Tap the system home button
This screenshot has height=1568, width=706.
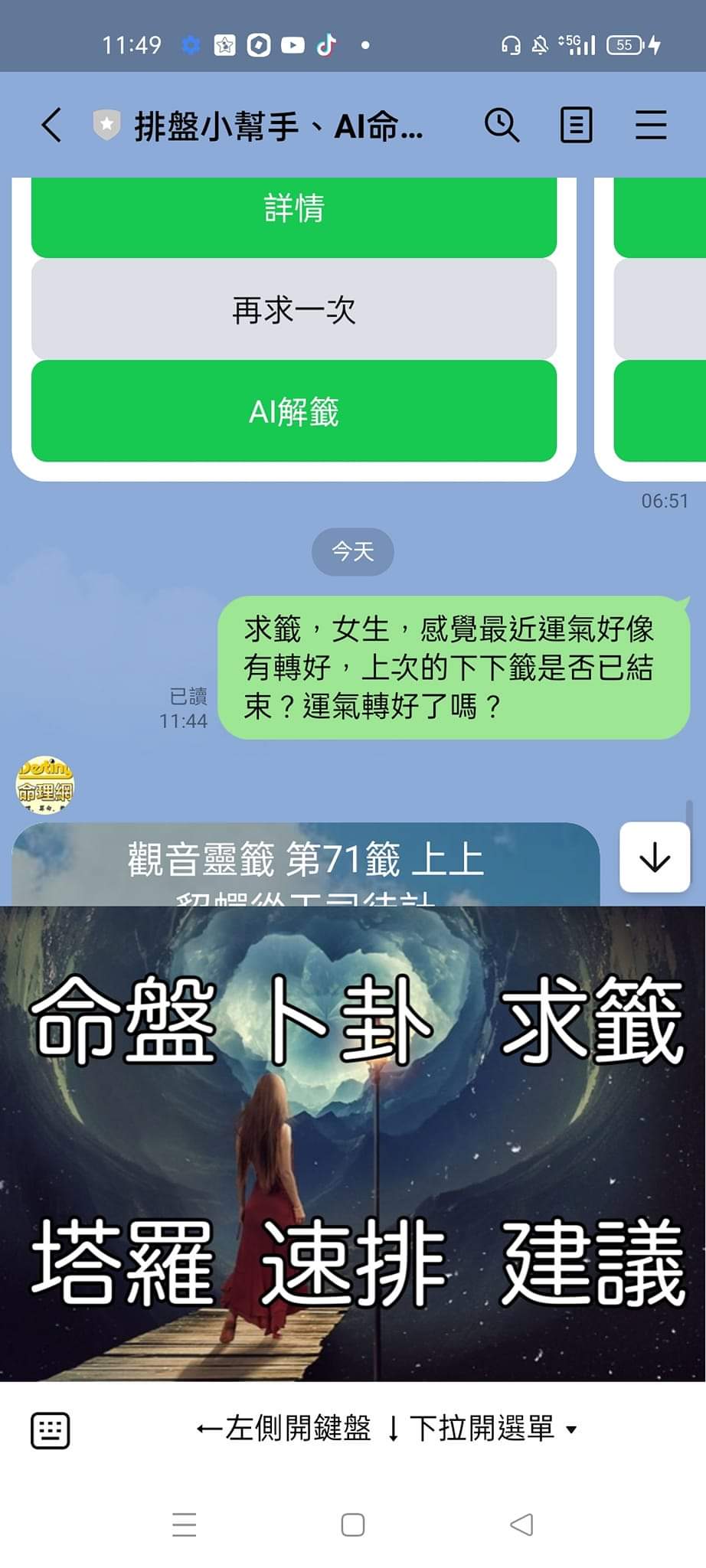pyautogui.click(x=352, y=1525)
